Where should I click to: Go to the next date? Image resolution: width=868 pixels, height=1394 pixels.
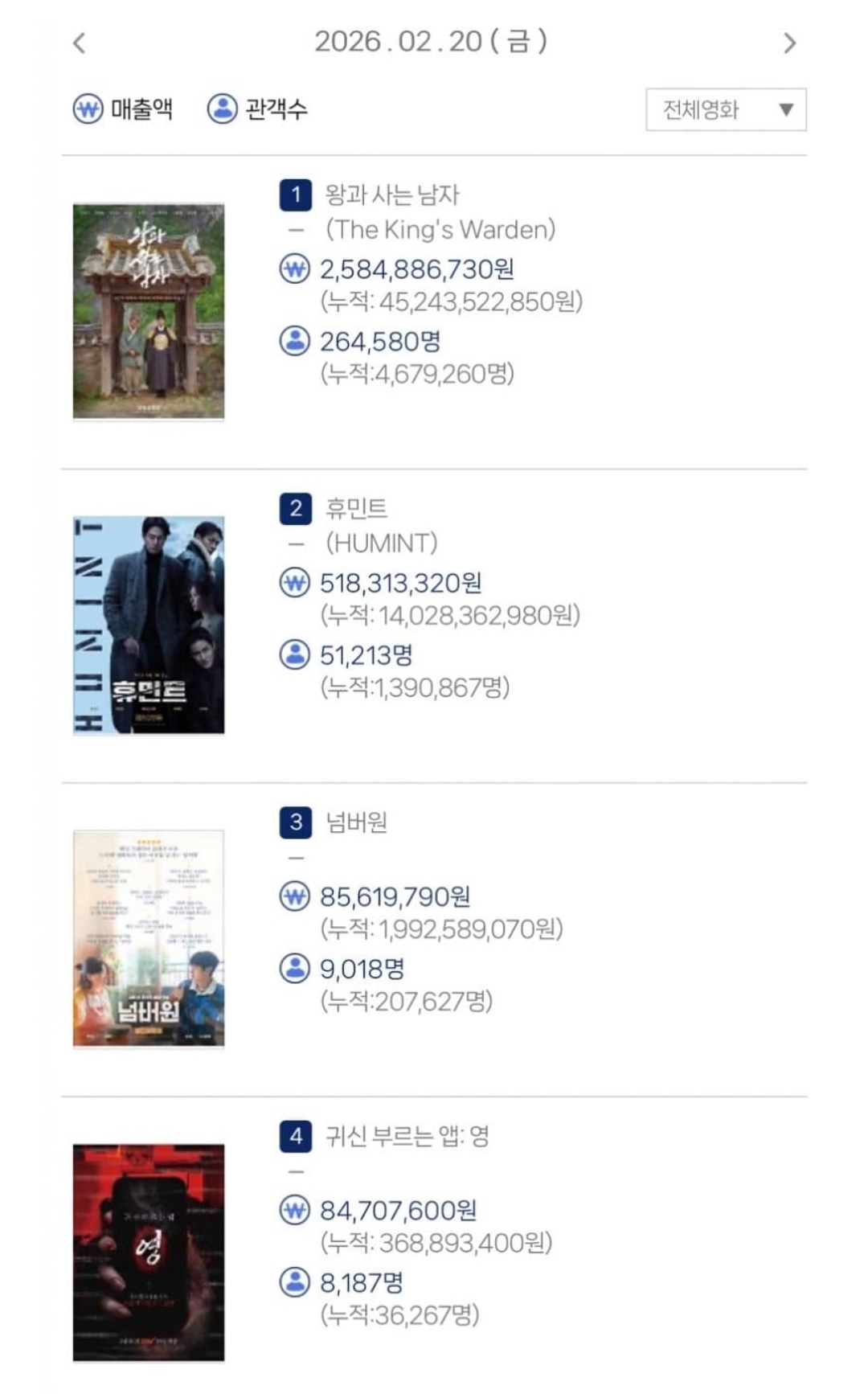coord(789,43)
